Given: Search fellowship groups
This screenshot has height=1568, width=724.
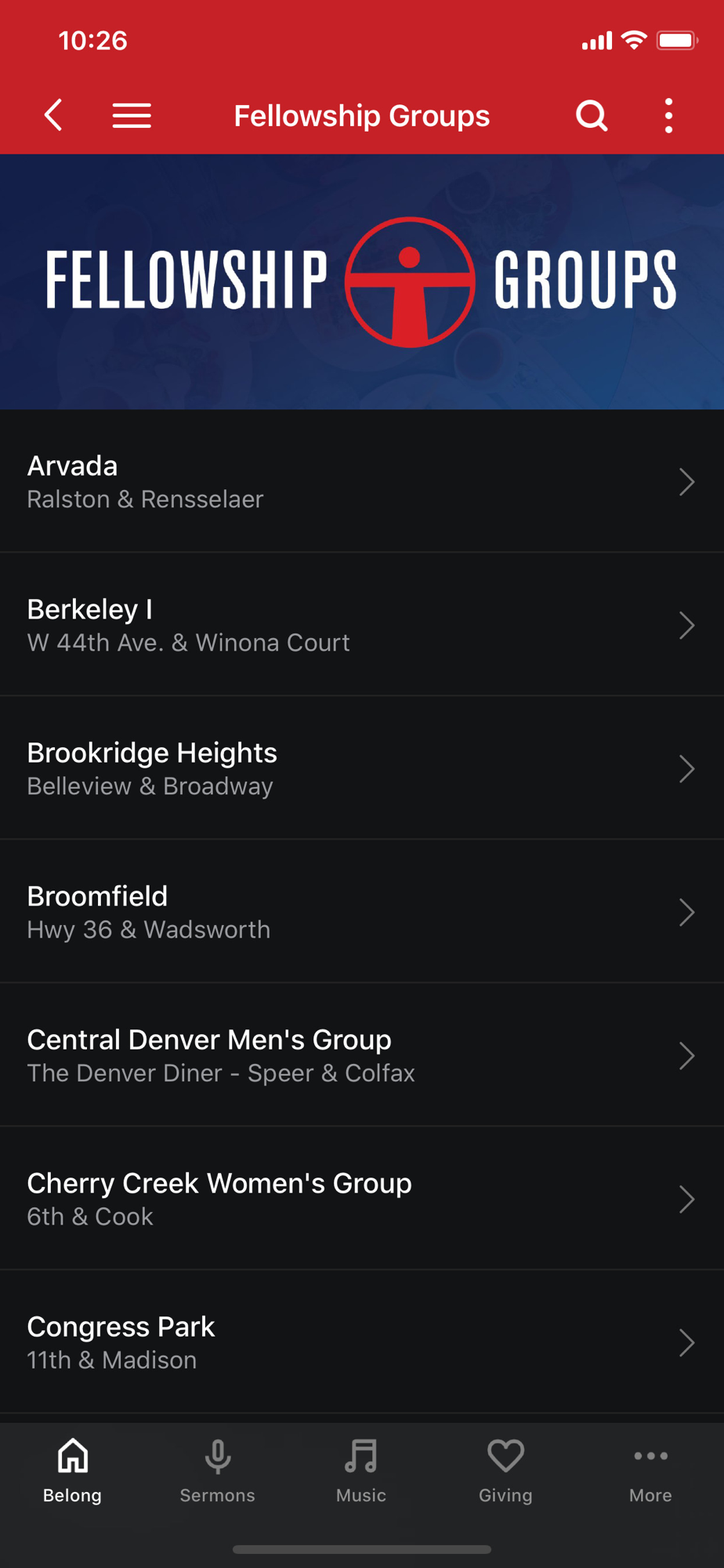Looking at the screenshot, I should tap(592, 116).
